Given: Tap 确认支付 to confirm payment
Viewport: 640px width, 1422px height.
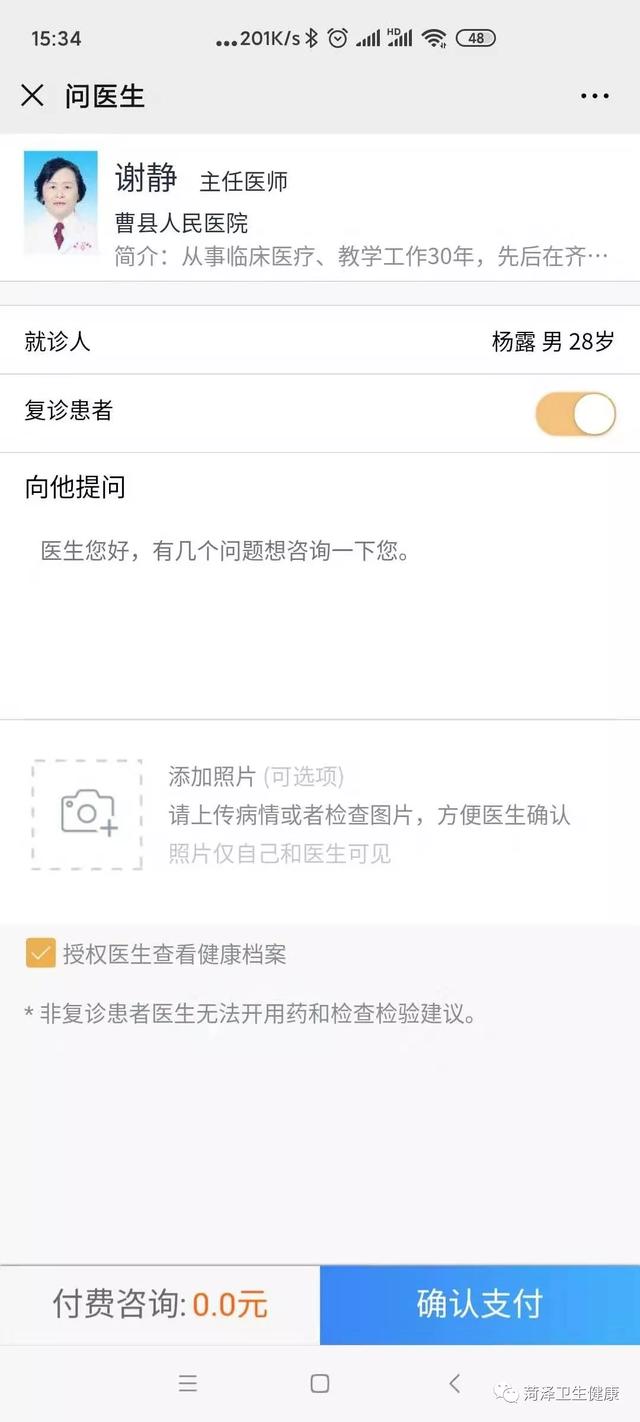Looking at the screenshot, I should coord(480,1304).
